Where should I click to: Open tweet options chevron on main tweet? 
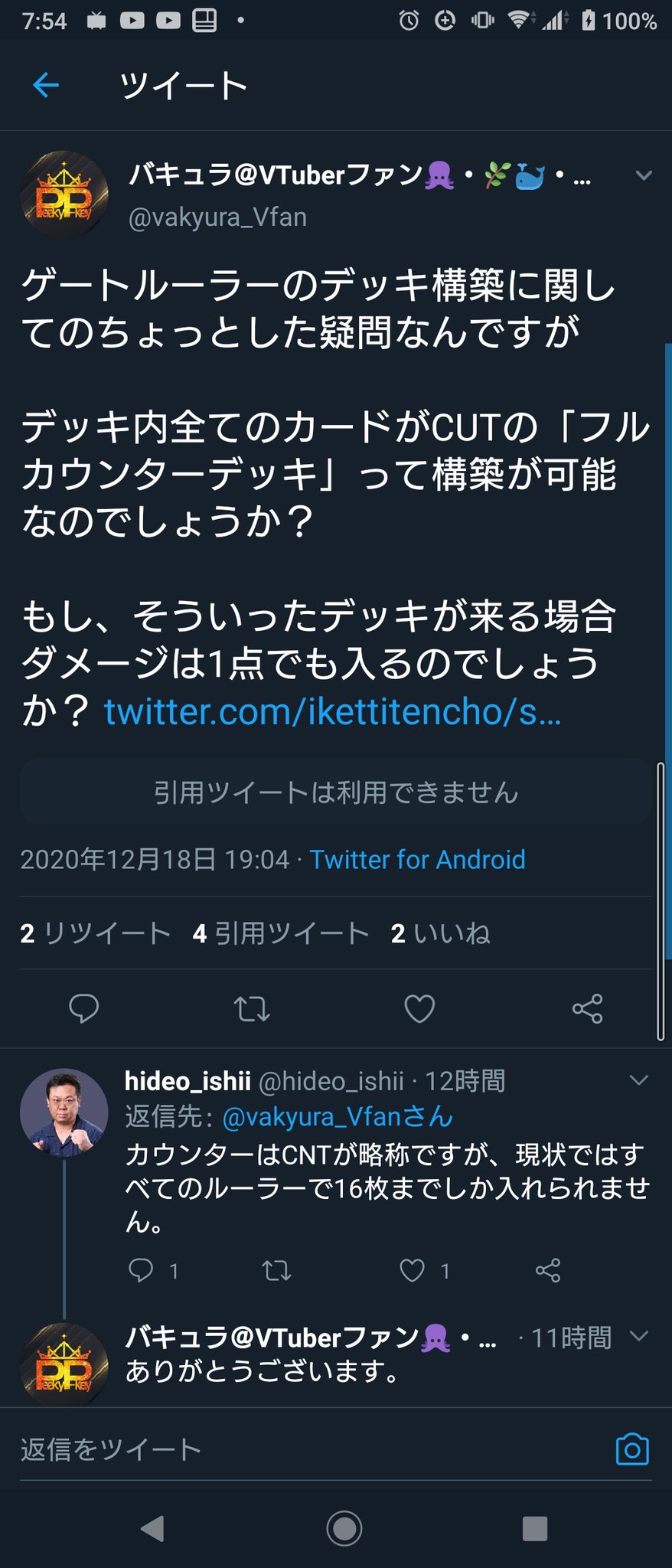click(x=644, y=175)
